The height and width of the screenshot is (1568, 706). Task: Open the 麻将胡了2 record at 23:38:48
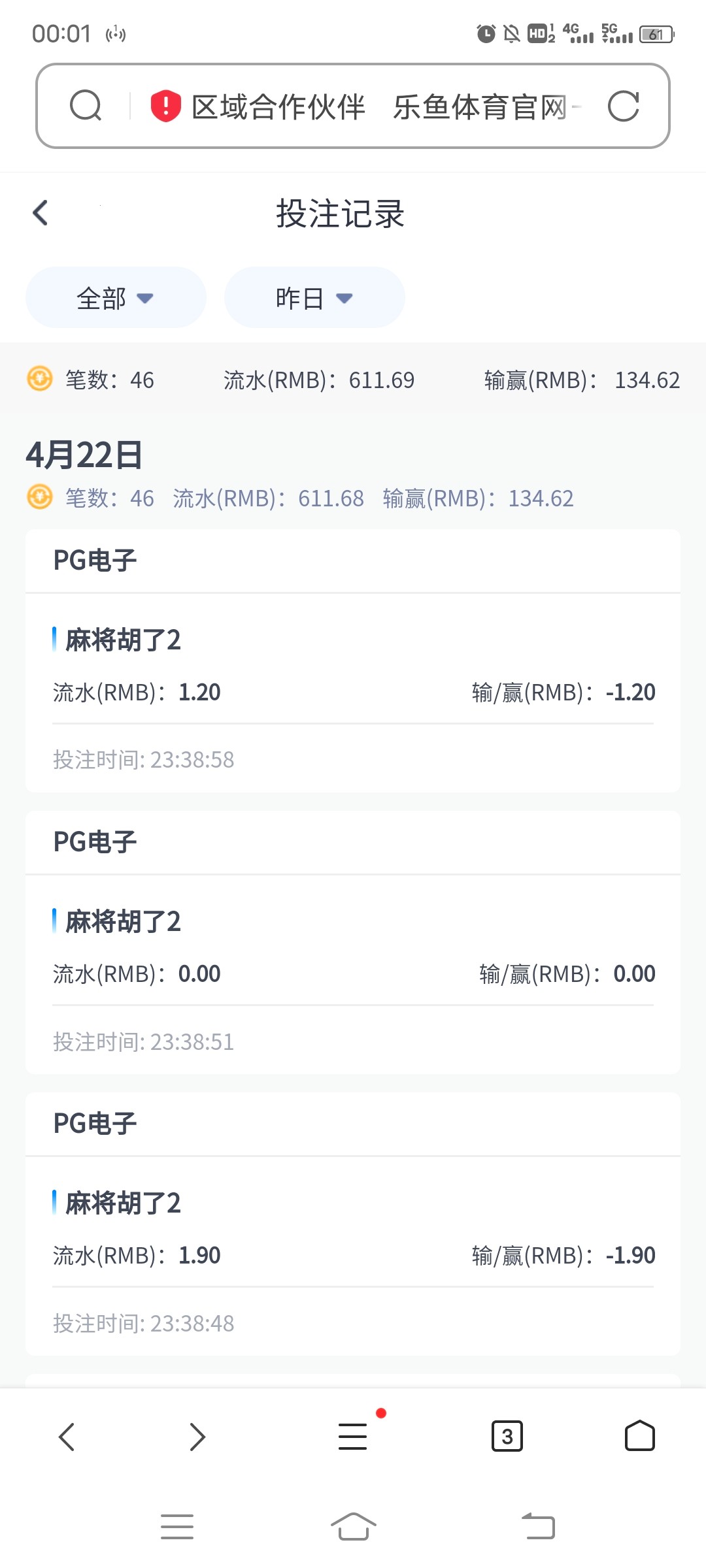tap(353, 1254)
